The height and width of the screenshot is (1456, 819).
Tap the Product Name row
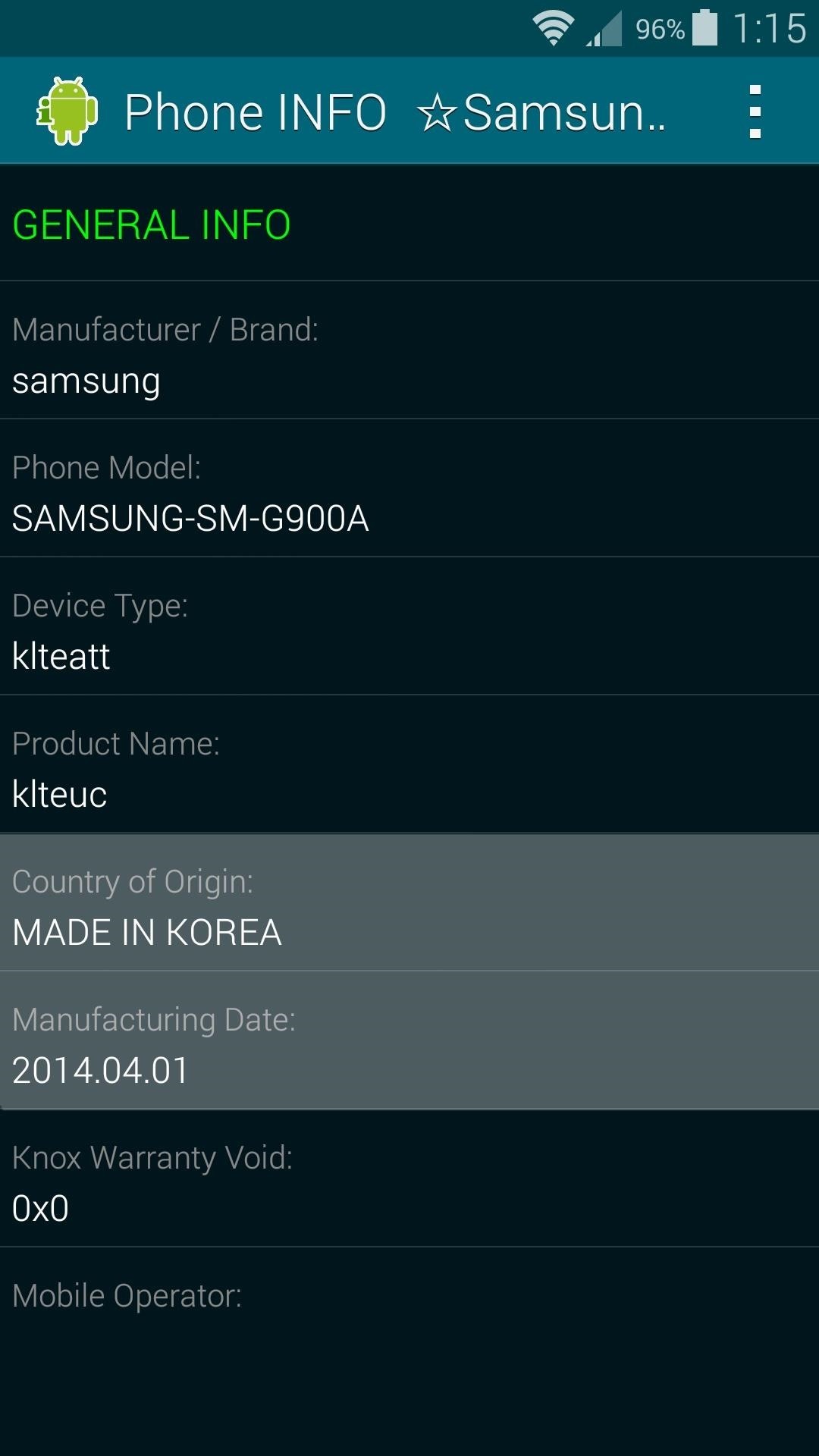point(409,764)
